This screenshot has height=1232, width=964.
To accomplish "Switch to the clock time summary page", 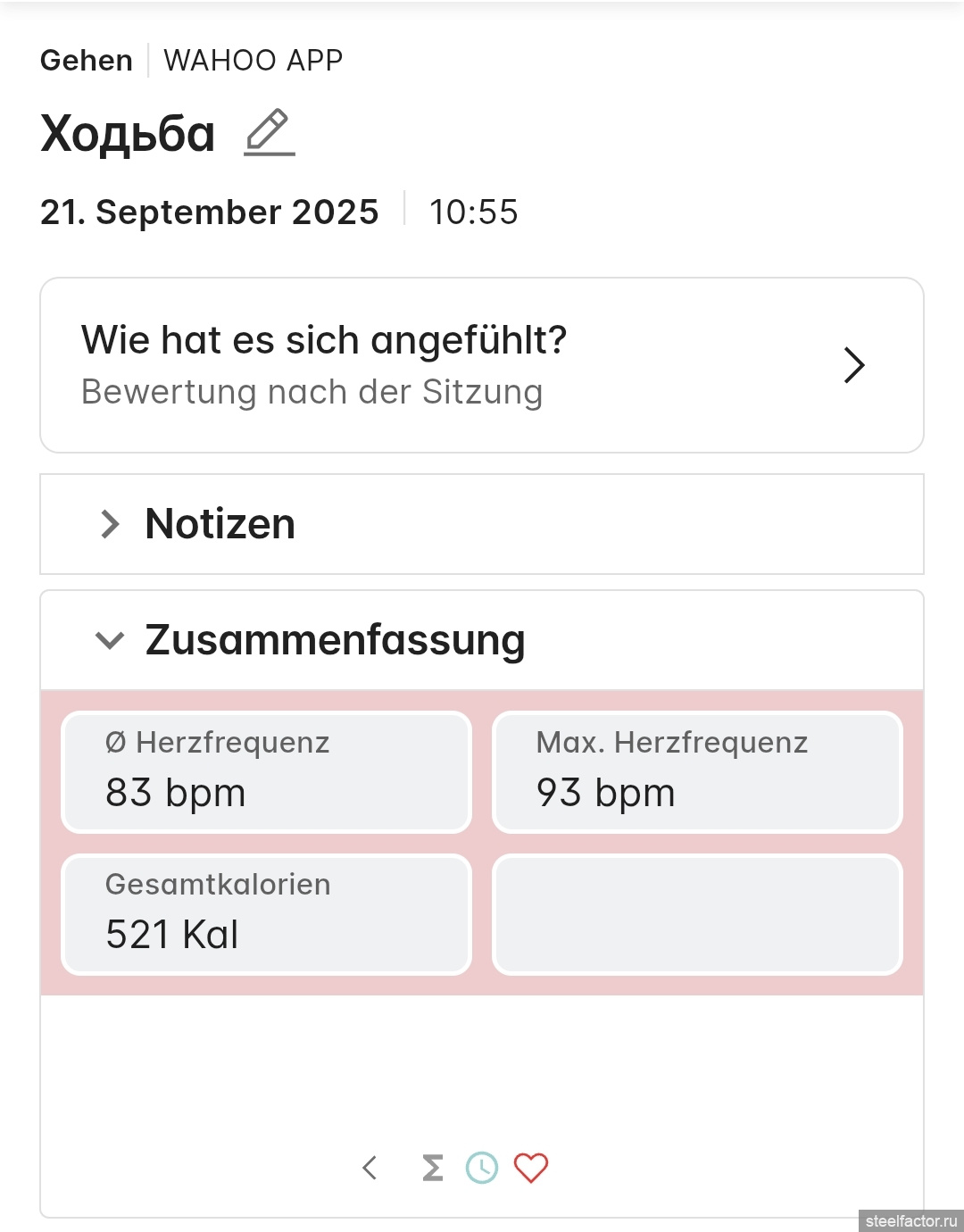I will (482, 1168).
